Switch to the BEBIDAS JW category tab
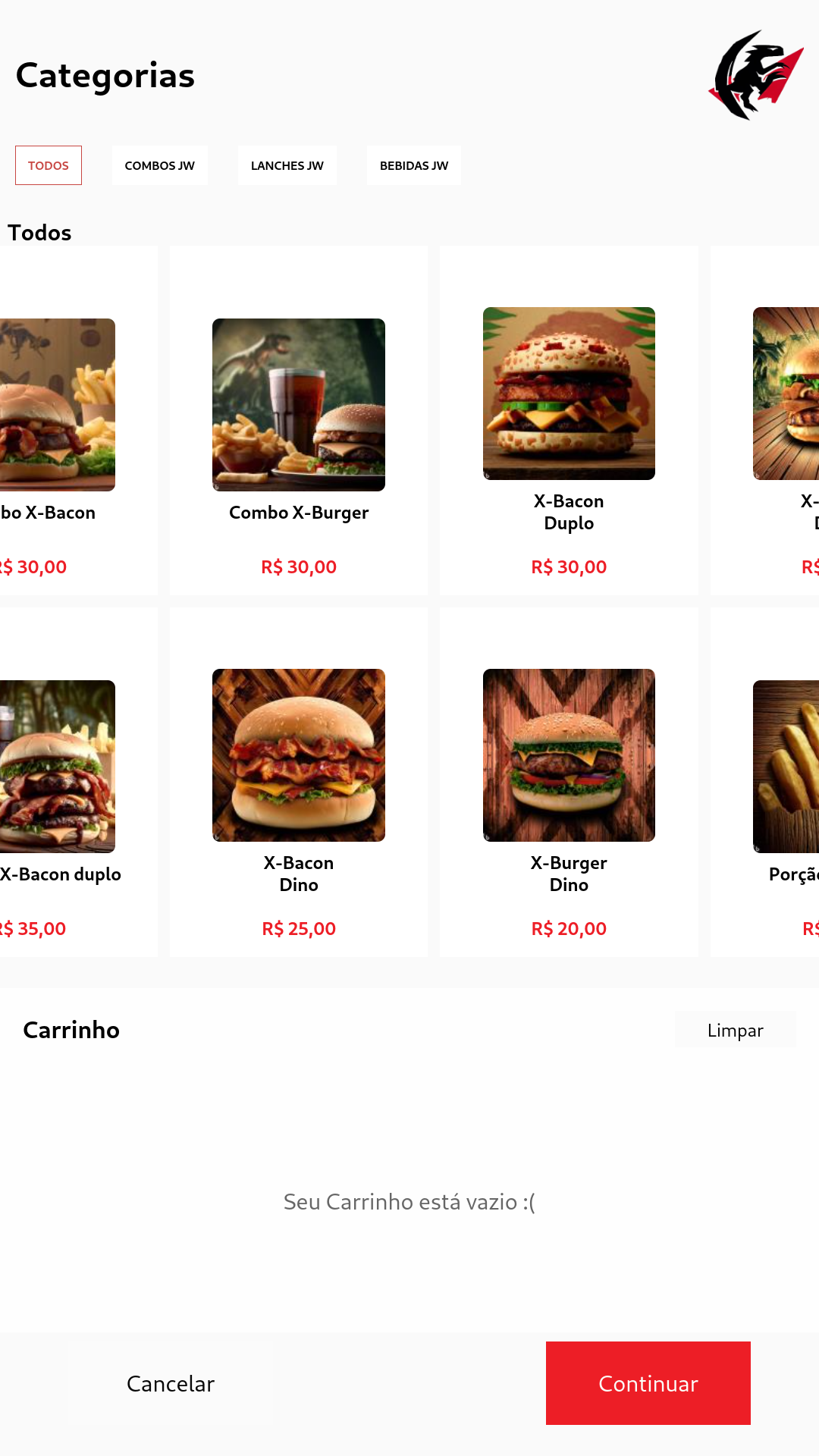The width and height of the screenshot is (819, 1456). [x=414, y=165]
